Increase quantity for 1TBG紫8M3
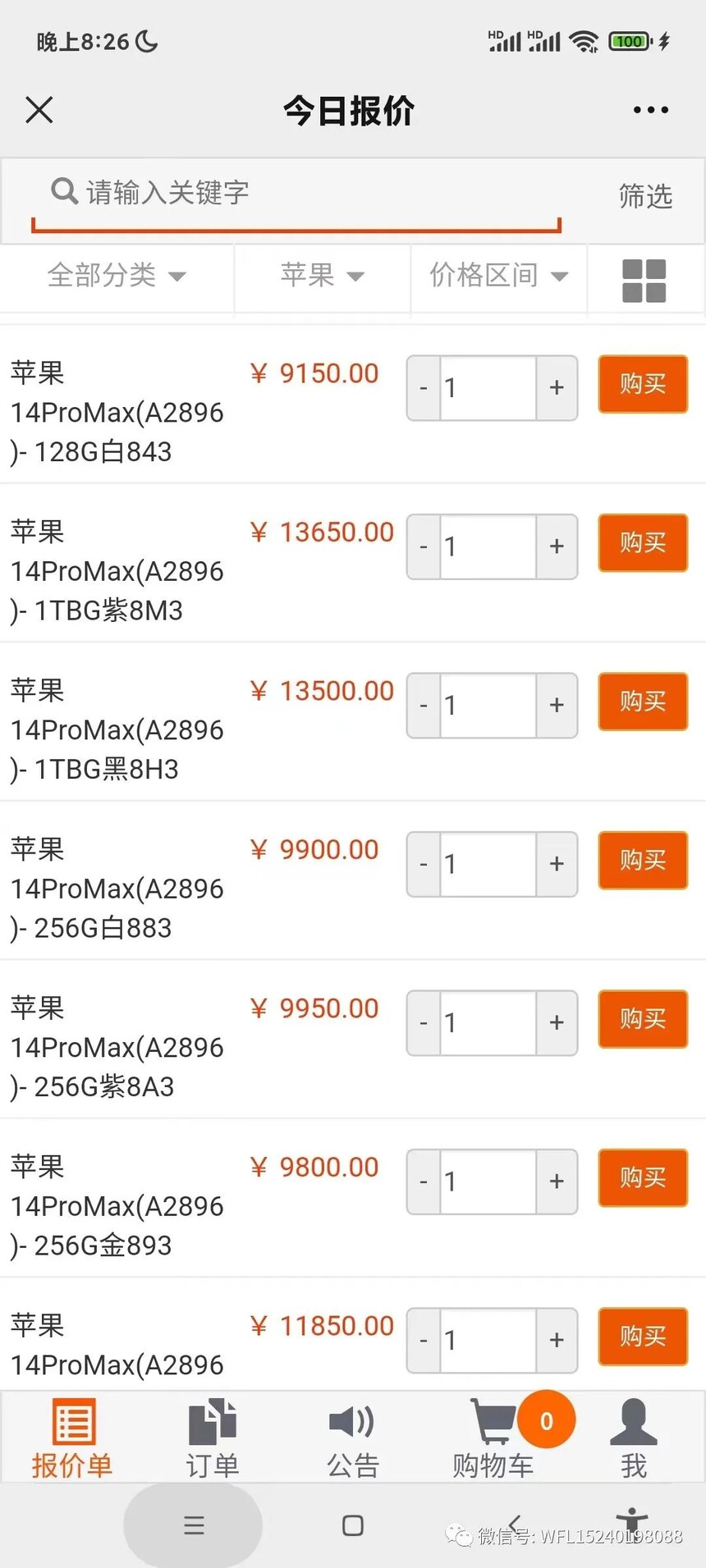The height and width of the screenshot is (1568, 706). pyautogui.click(x=557, y=546)
